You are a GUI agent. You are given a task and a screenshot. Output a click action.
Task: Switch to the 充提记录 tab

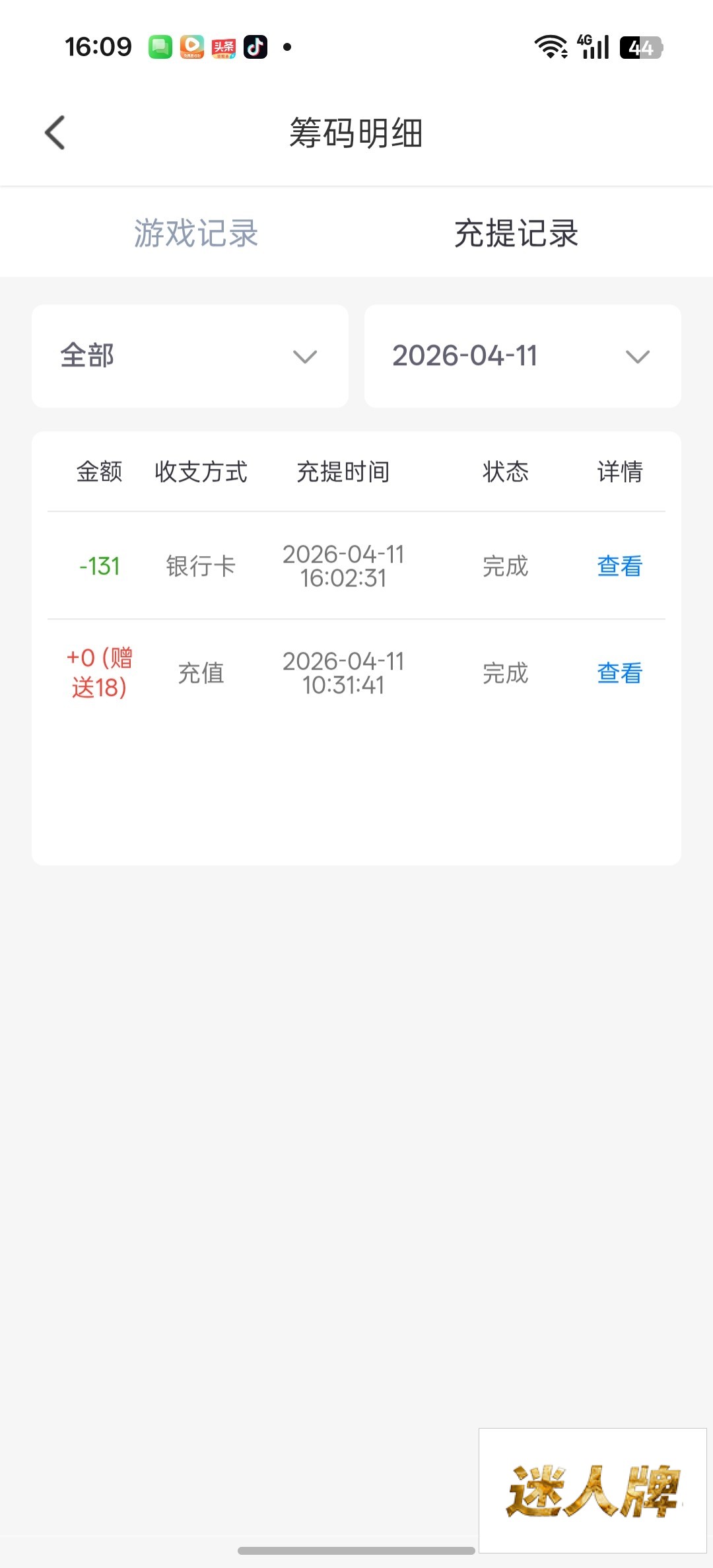point(516,233)
